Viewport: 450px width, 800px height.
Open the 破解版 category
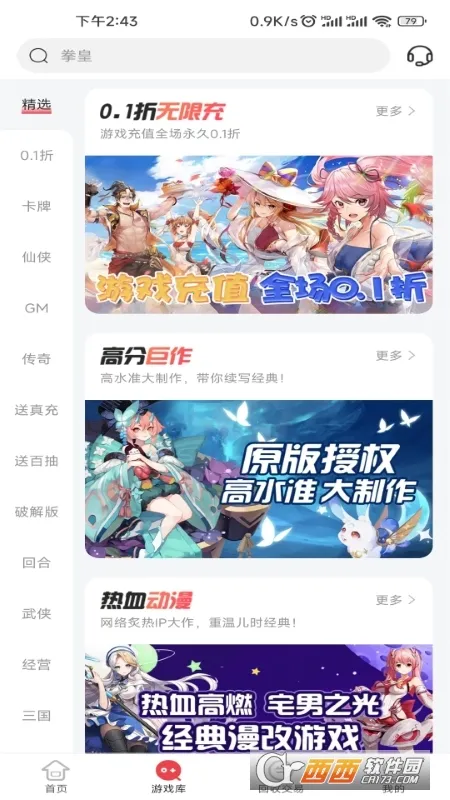coord(36,512)
